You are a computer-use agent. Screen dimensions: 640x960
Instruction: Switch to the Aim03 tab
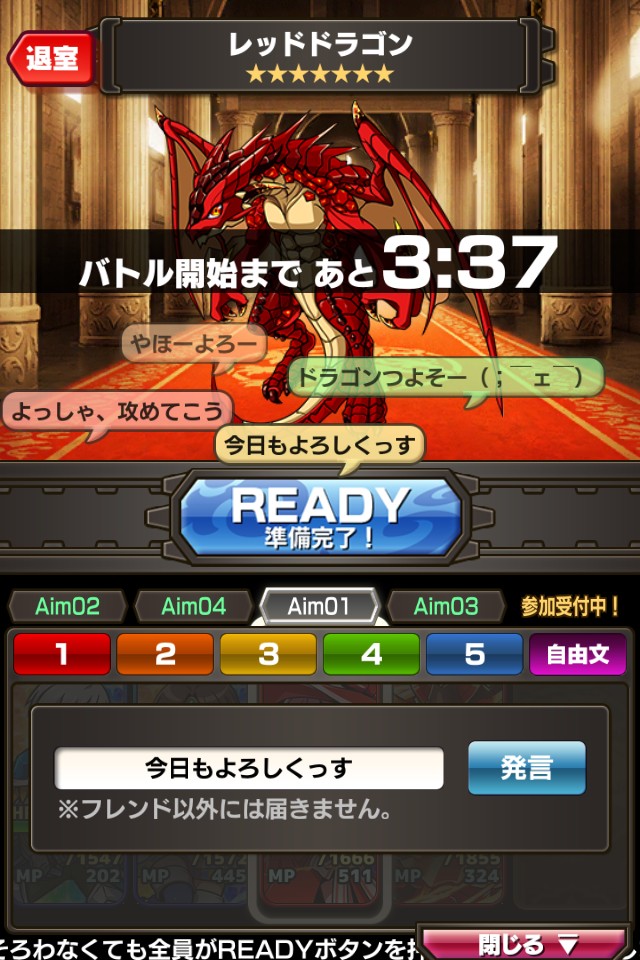(446, 606)
